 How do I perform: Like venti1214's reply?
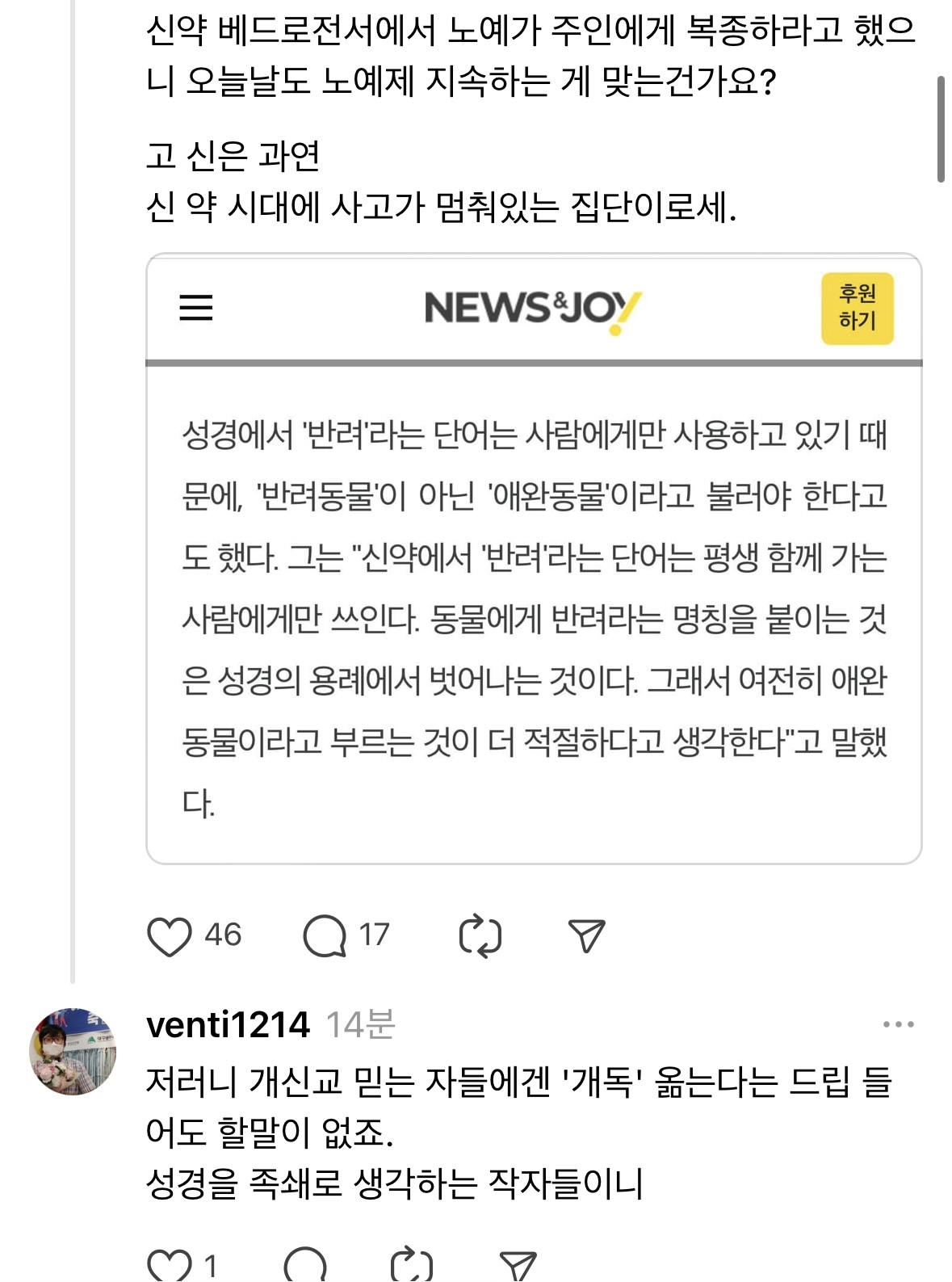[170, 1265]
